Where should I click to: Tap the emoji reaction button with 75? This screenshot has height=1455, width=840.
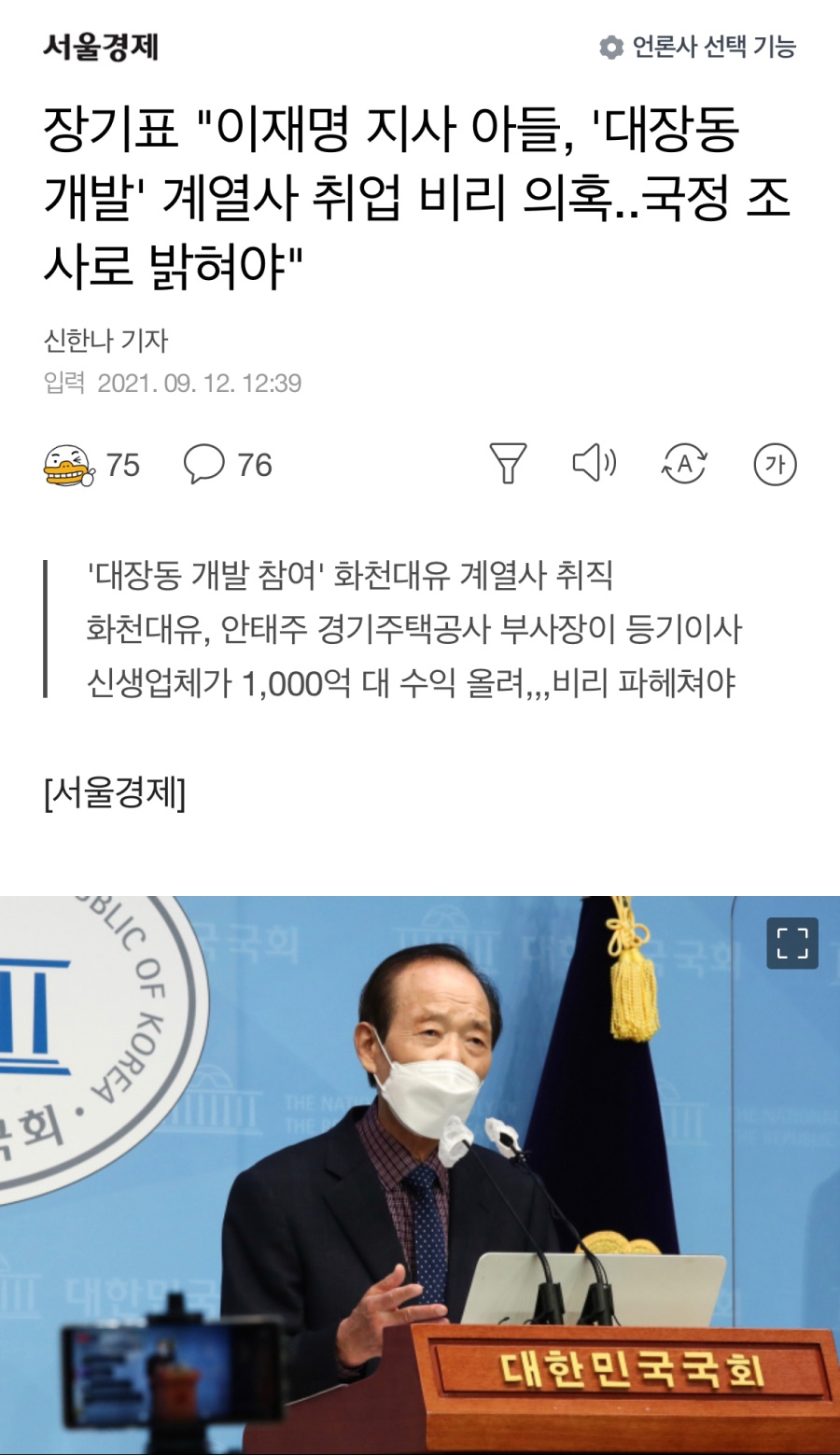click(91, 465)
